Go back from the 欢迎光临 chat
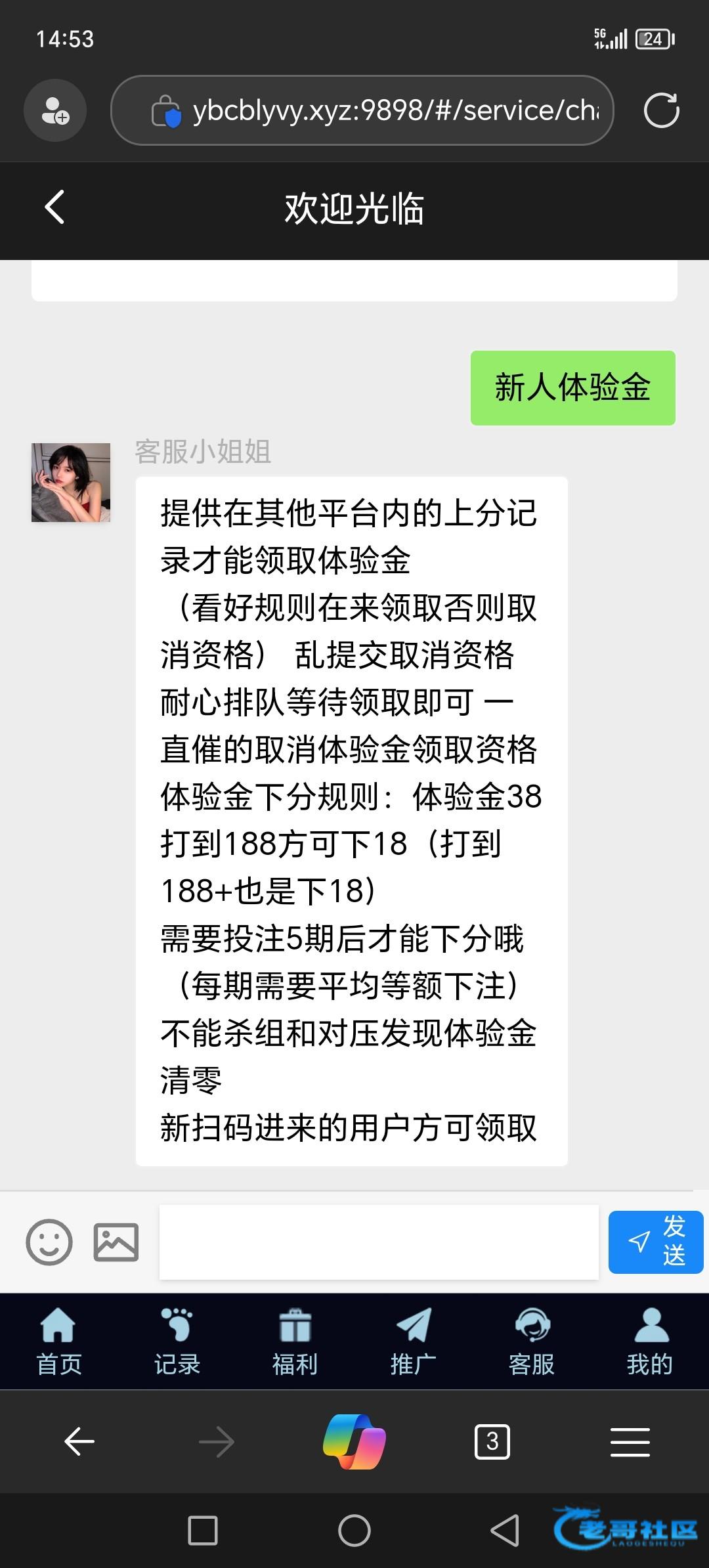709x1568 pixels. (x=55, y=207)
